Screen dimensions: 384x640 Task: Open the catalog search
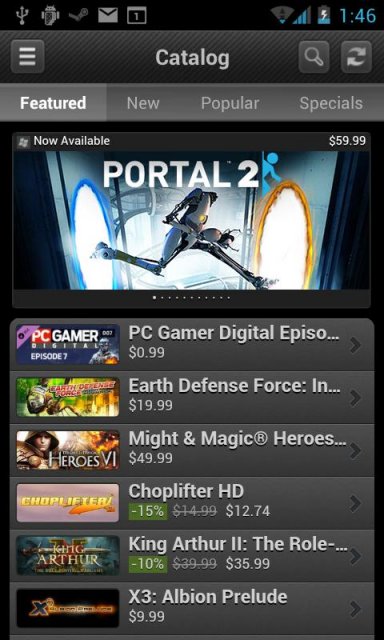[x=313, y=57]
